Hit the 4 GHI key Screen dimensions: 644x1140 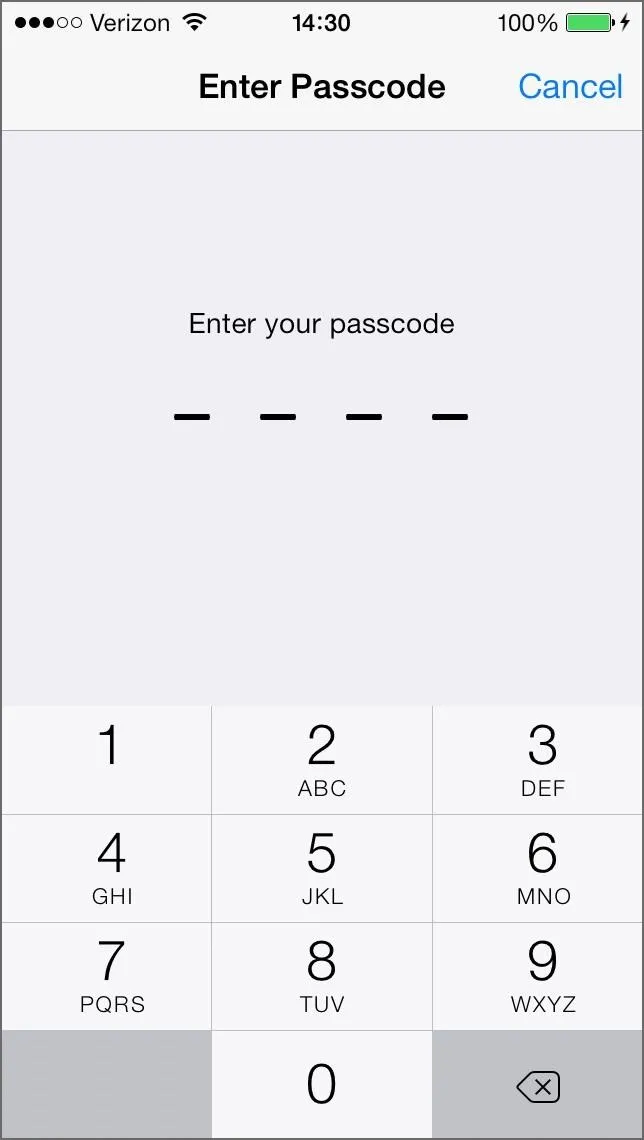(x=107, y=869)
